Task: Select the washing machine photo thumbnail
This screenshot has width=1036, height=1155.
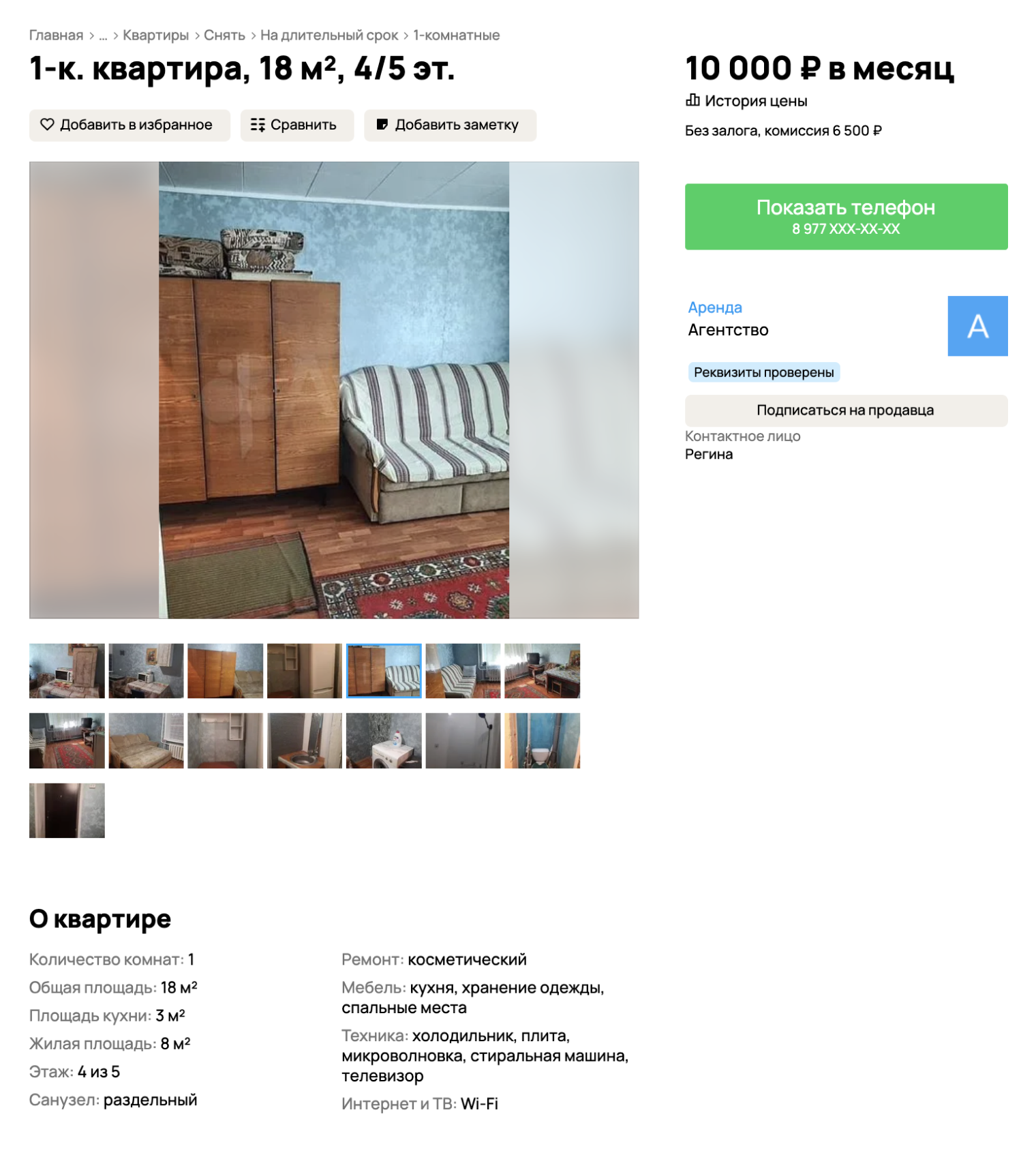Action: click(384, 740)
